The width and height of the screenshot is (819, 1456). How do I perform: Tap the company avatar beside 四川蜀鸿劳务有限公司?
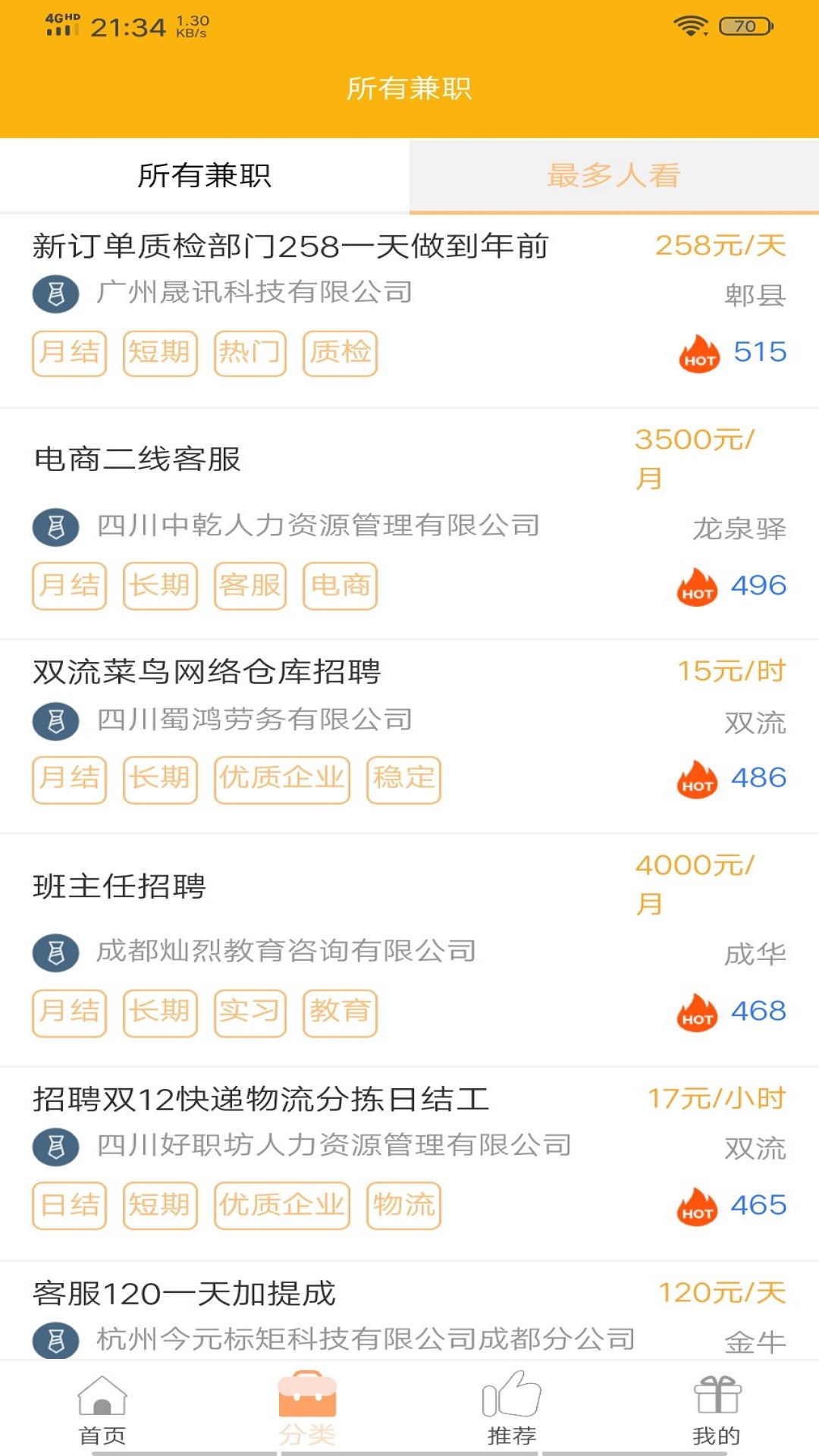55,723
